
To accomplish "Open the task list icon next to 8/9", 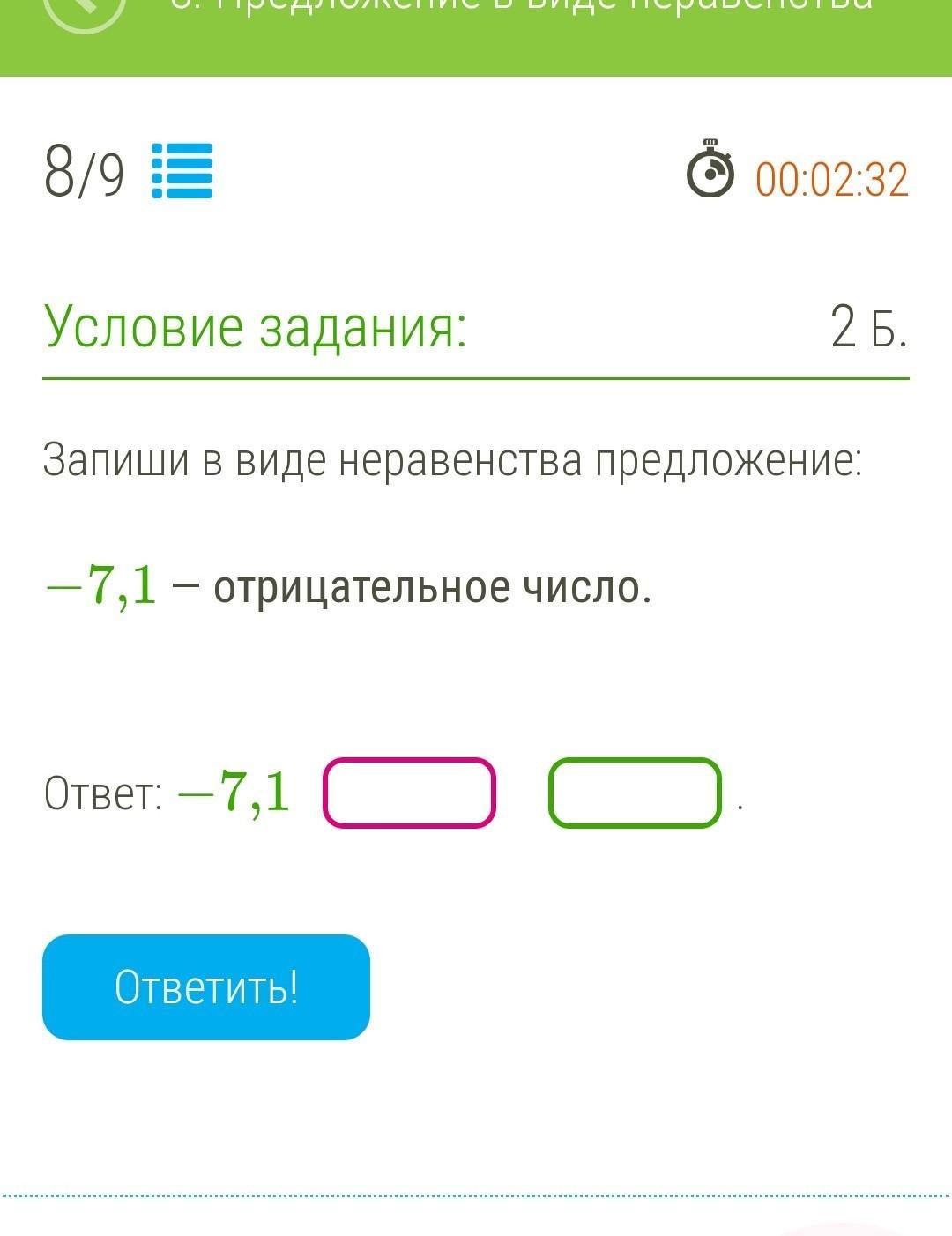I will (x=182, y=170).
